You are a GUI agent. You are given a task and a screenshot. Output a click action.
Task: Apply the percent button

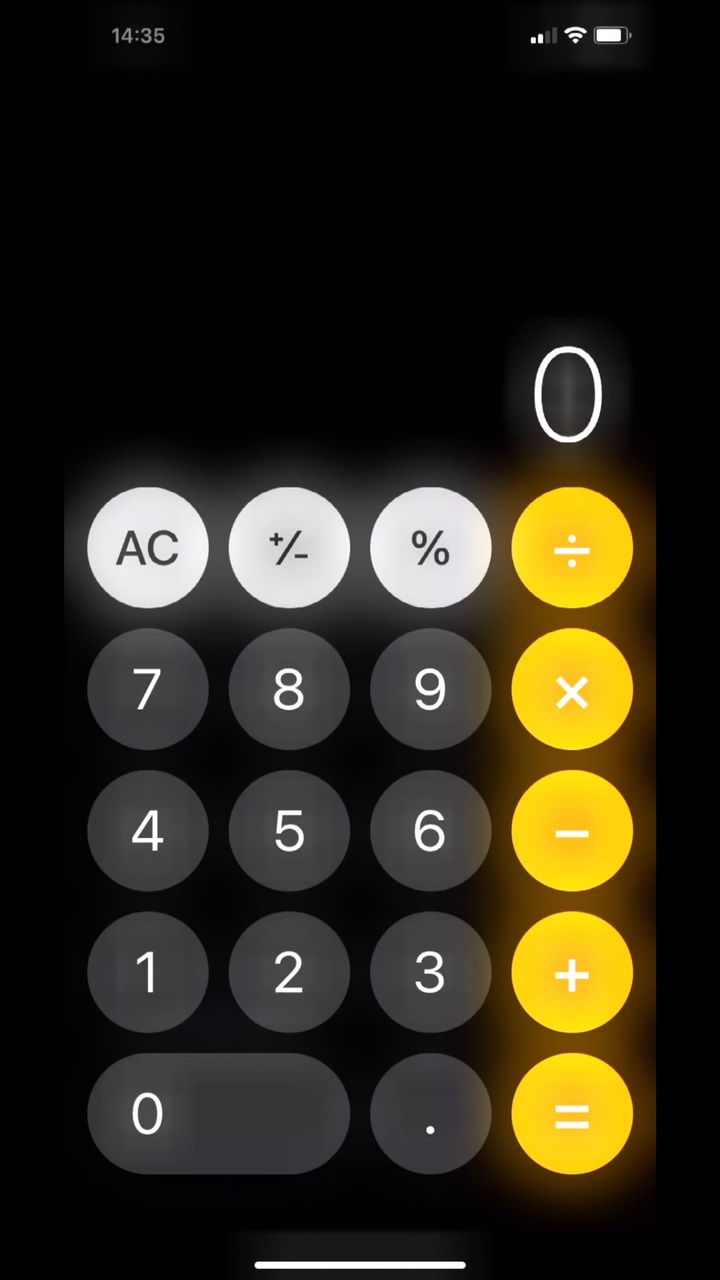coord(431,548)
